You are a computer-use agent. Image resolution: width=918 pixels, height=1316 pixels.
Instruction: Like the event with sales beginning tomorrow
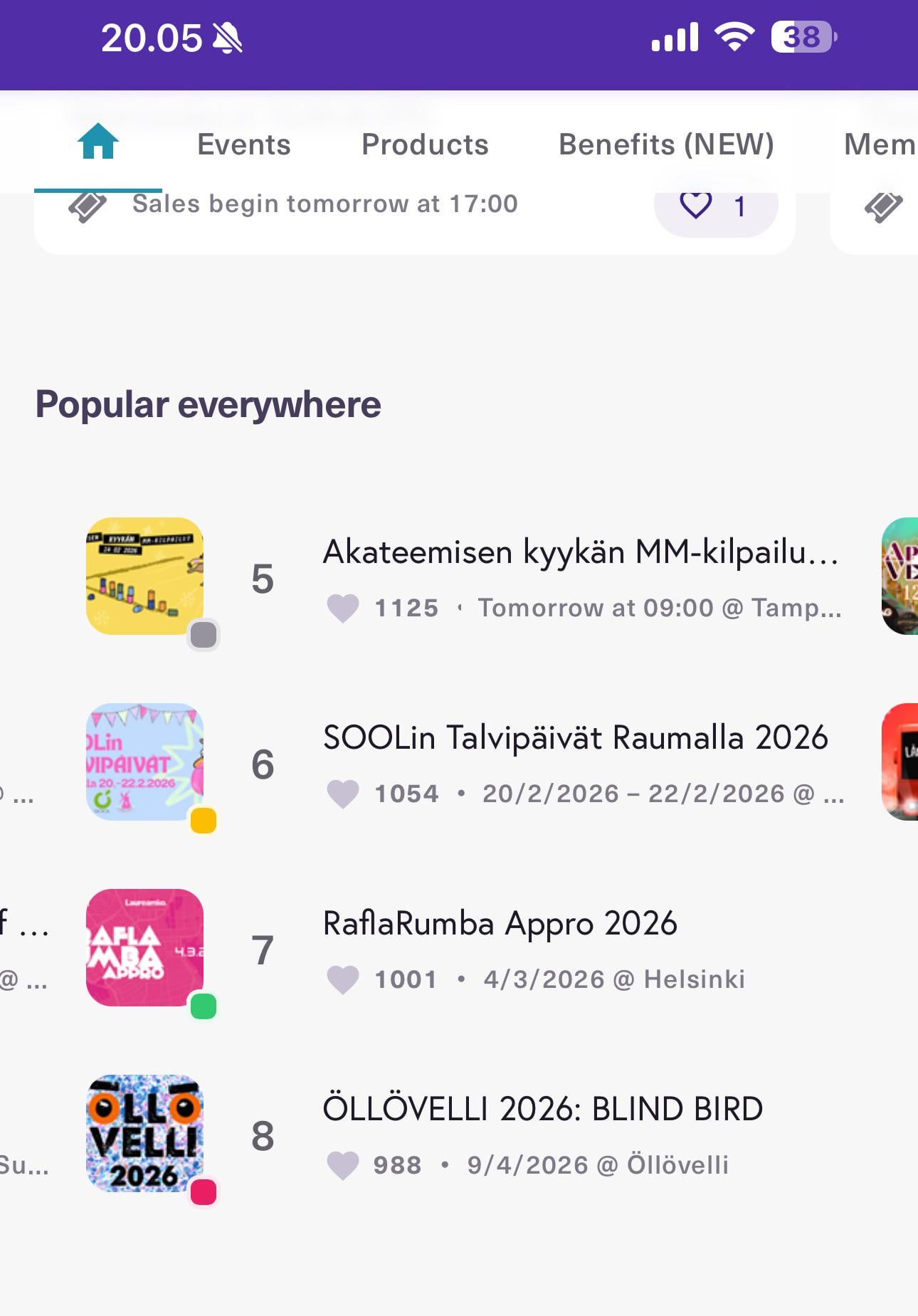pyautogui.click(x=714, y=207)
